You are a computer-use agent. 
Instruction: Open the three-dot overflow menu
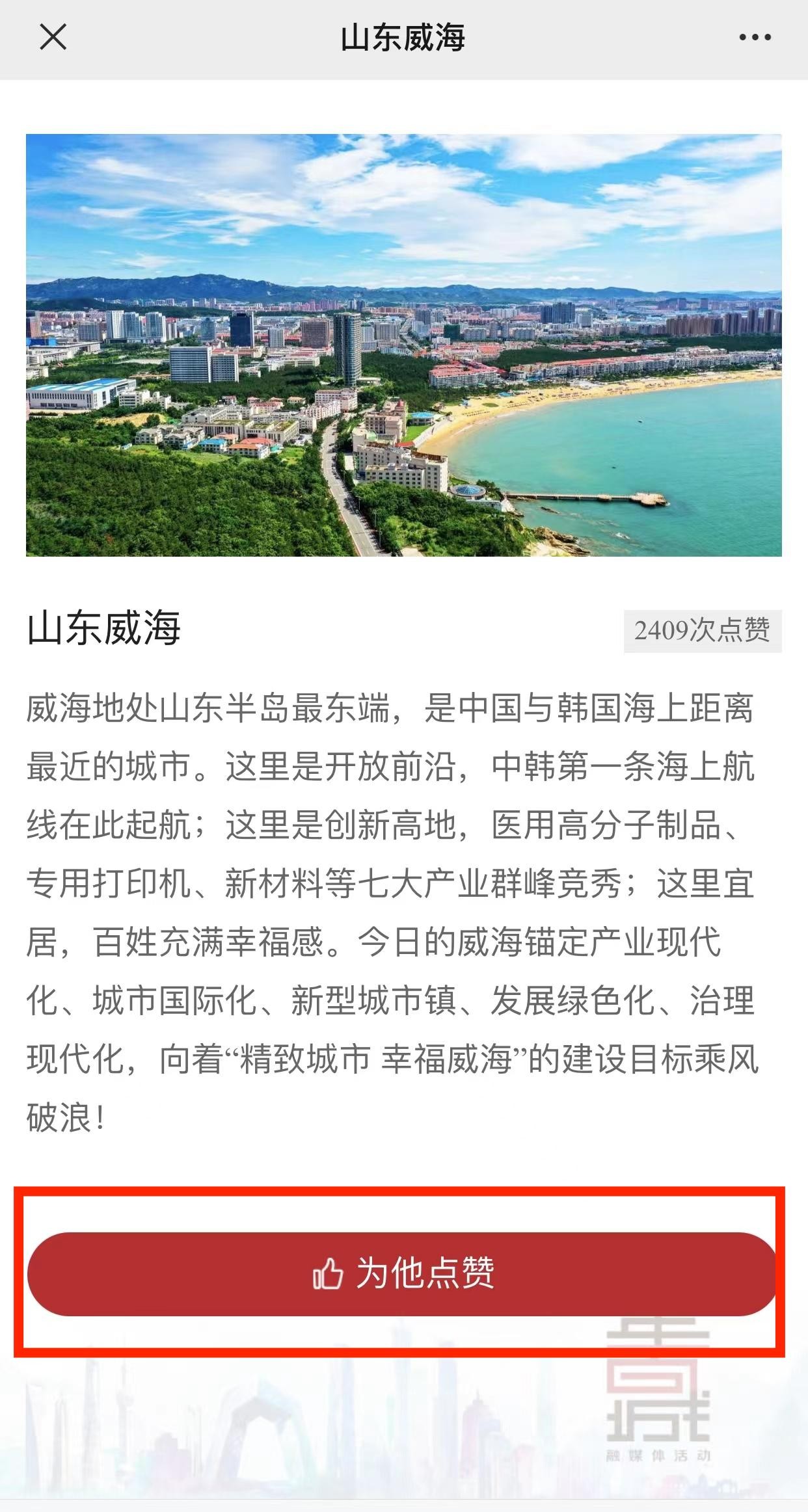(755, 38)
